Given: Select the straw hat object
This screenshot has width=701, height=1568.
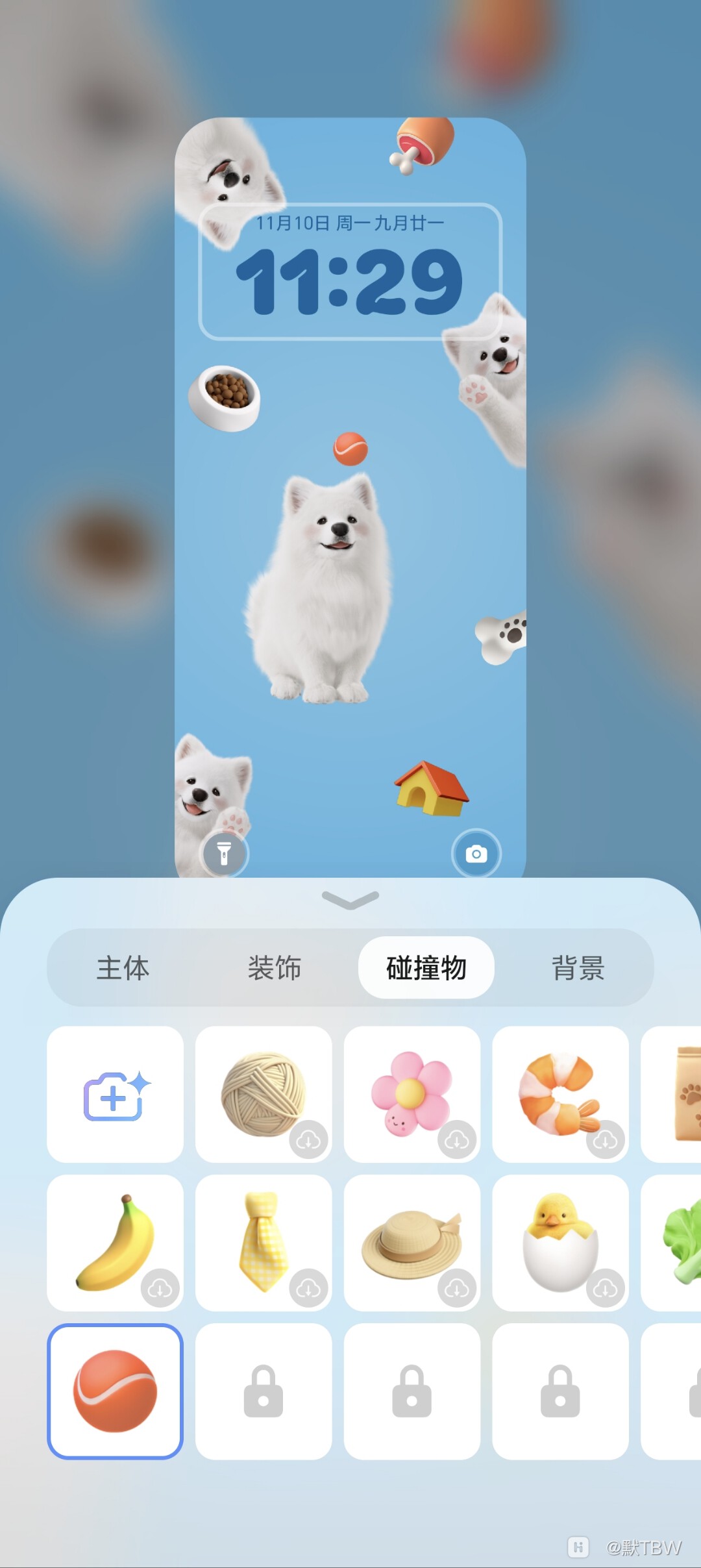Looking at the screenshot, I should [x=412, y=1243].
